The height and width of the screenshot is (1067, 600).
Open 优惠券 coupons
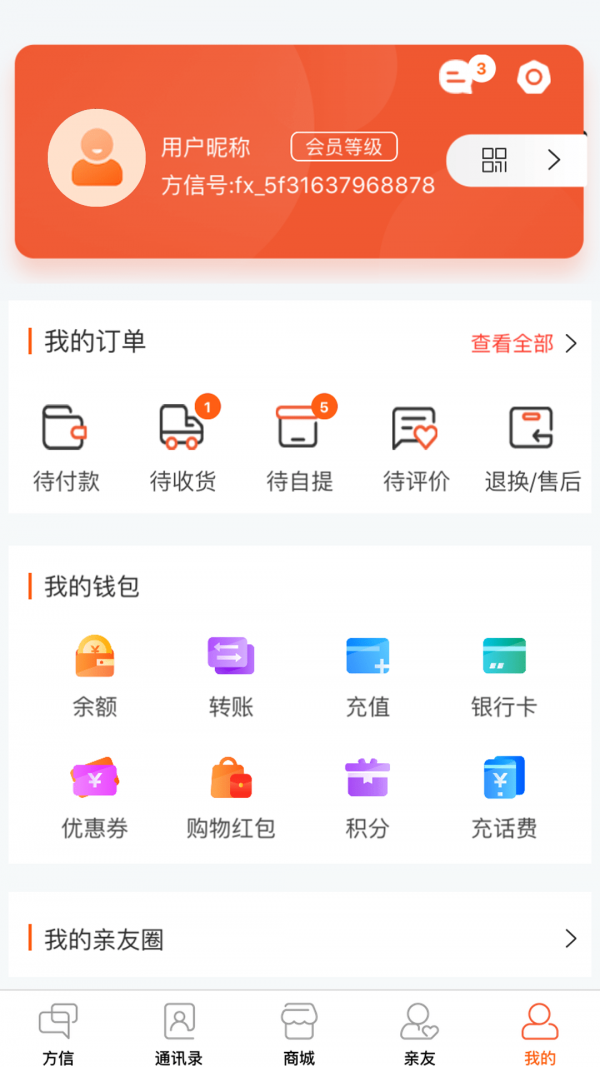coord(95,797)
